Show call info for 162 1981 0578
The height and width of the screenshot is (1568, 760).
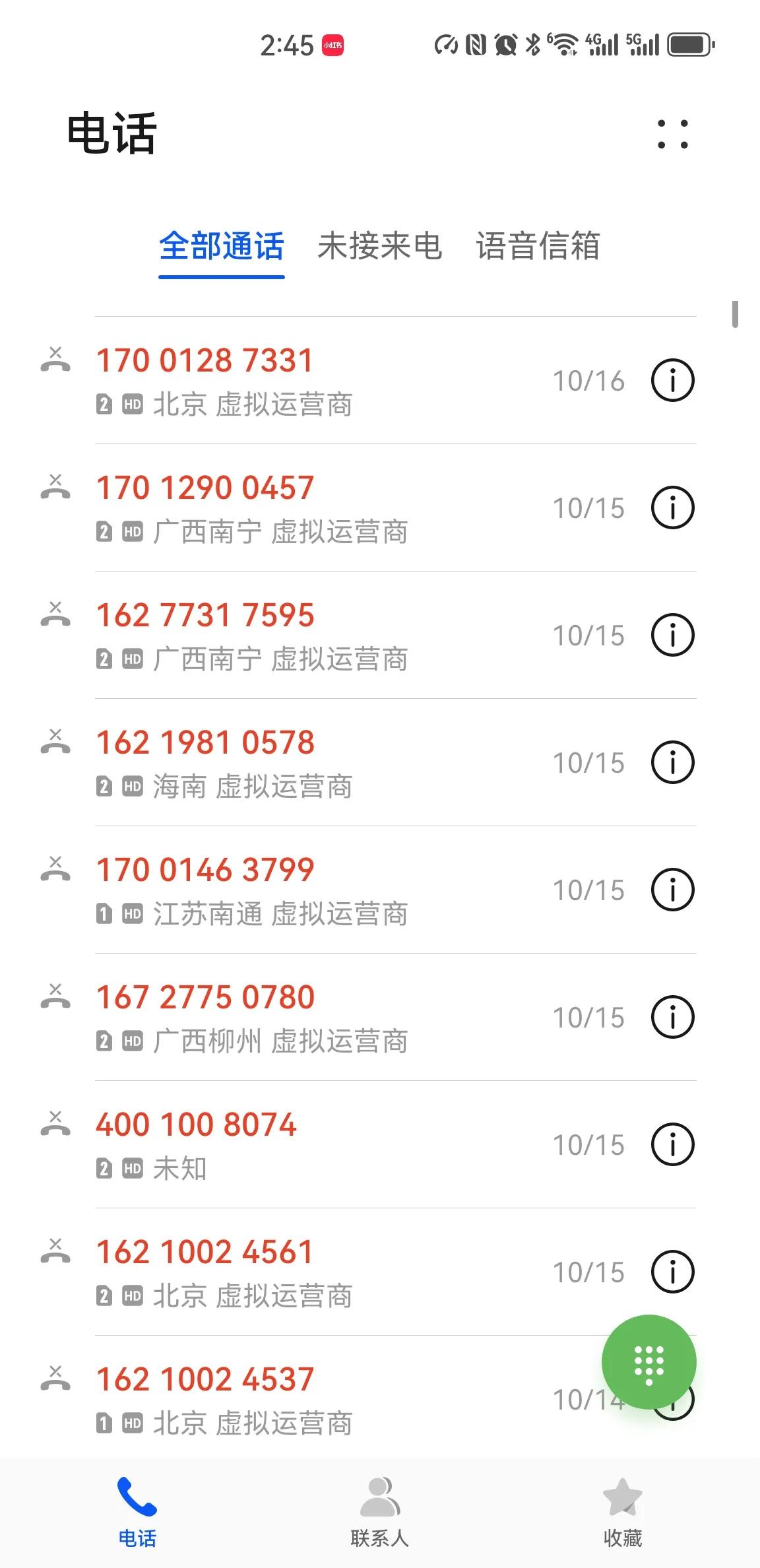pyautogui.click(x=672, y=762)
